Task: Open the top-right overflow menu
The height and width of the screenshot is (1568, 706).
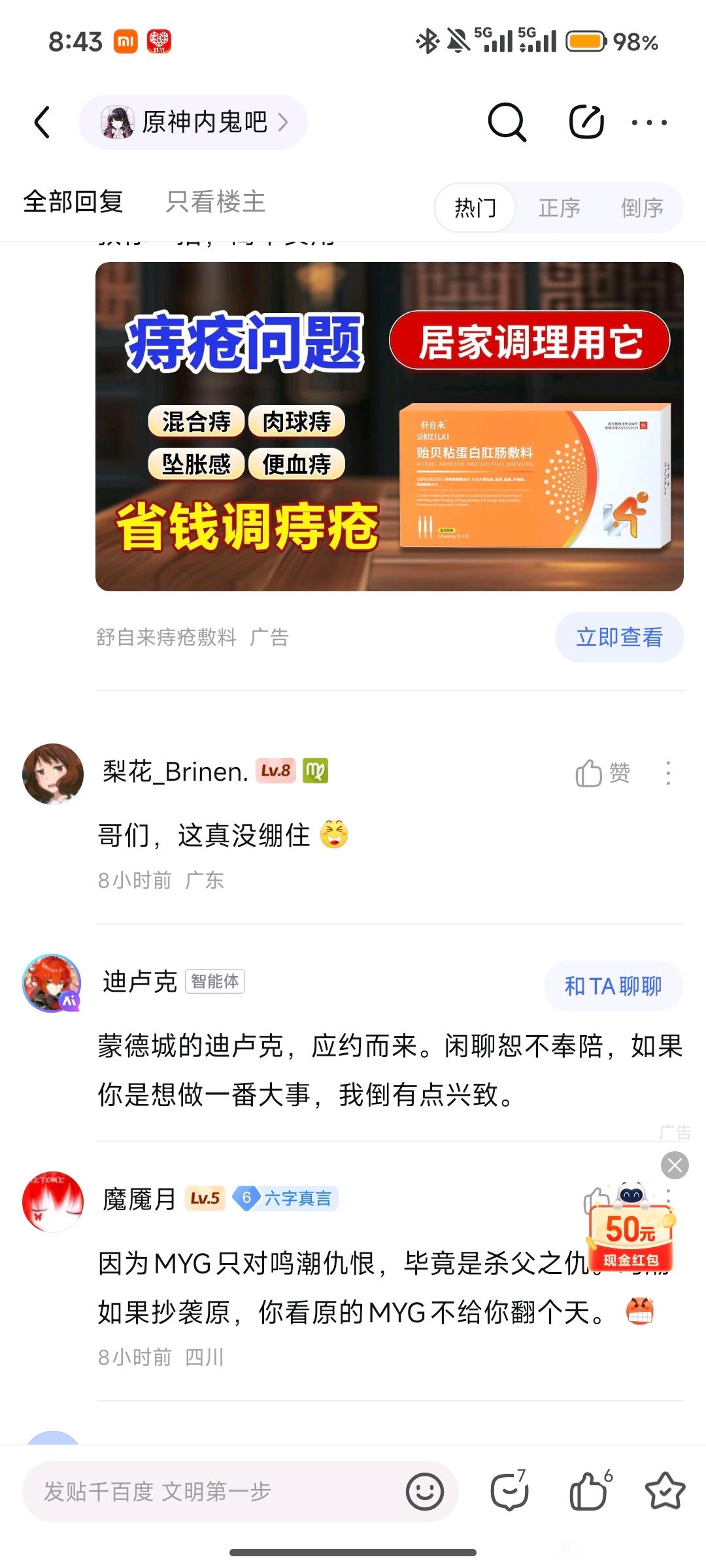Action: [x=649, y=122]
